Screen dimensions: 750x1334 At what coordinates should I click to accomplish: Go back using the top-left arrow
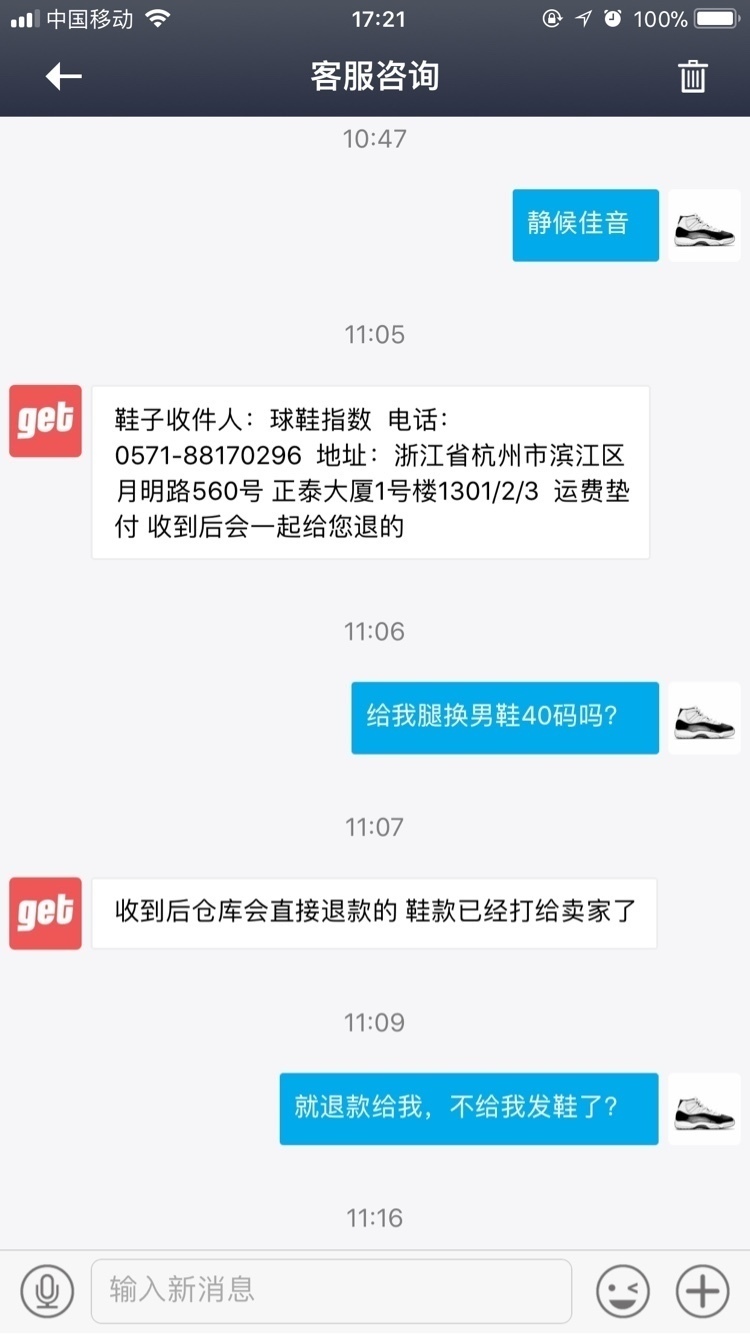63,76
